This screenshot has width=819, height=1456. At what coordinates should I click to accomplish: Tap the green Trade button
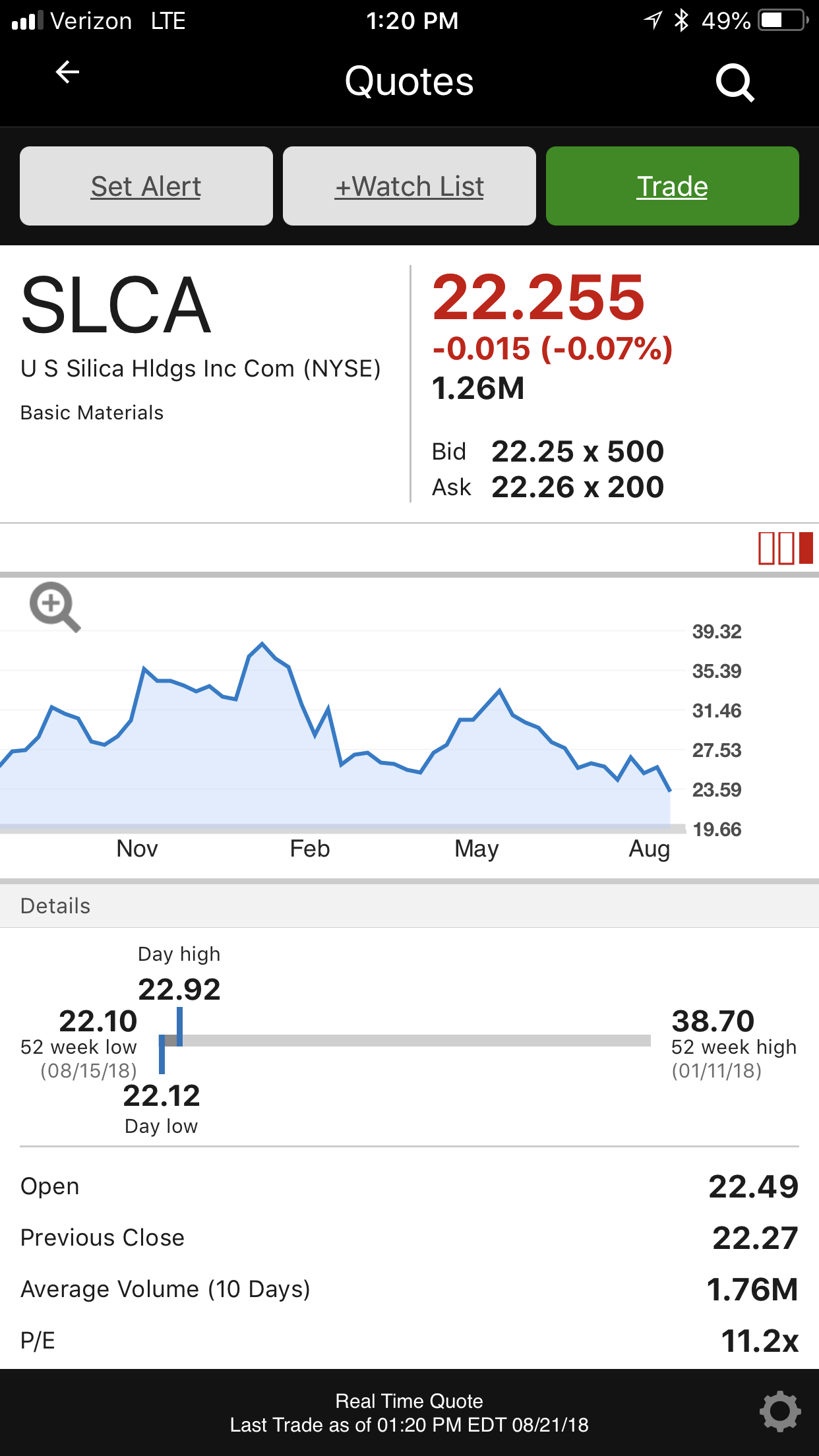[672, 186]
